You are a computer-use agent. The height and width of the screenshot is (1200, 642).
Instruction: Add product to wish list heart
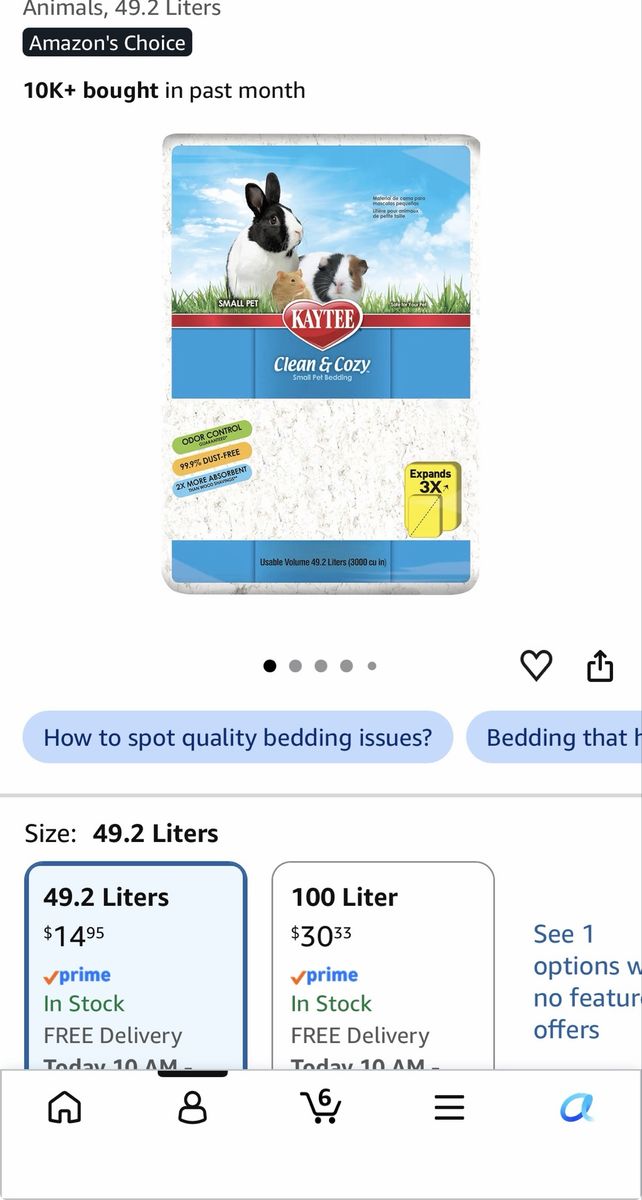[537, 665]
